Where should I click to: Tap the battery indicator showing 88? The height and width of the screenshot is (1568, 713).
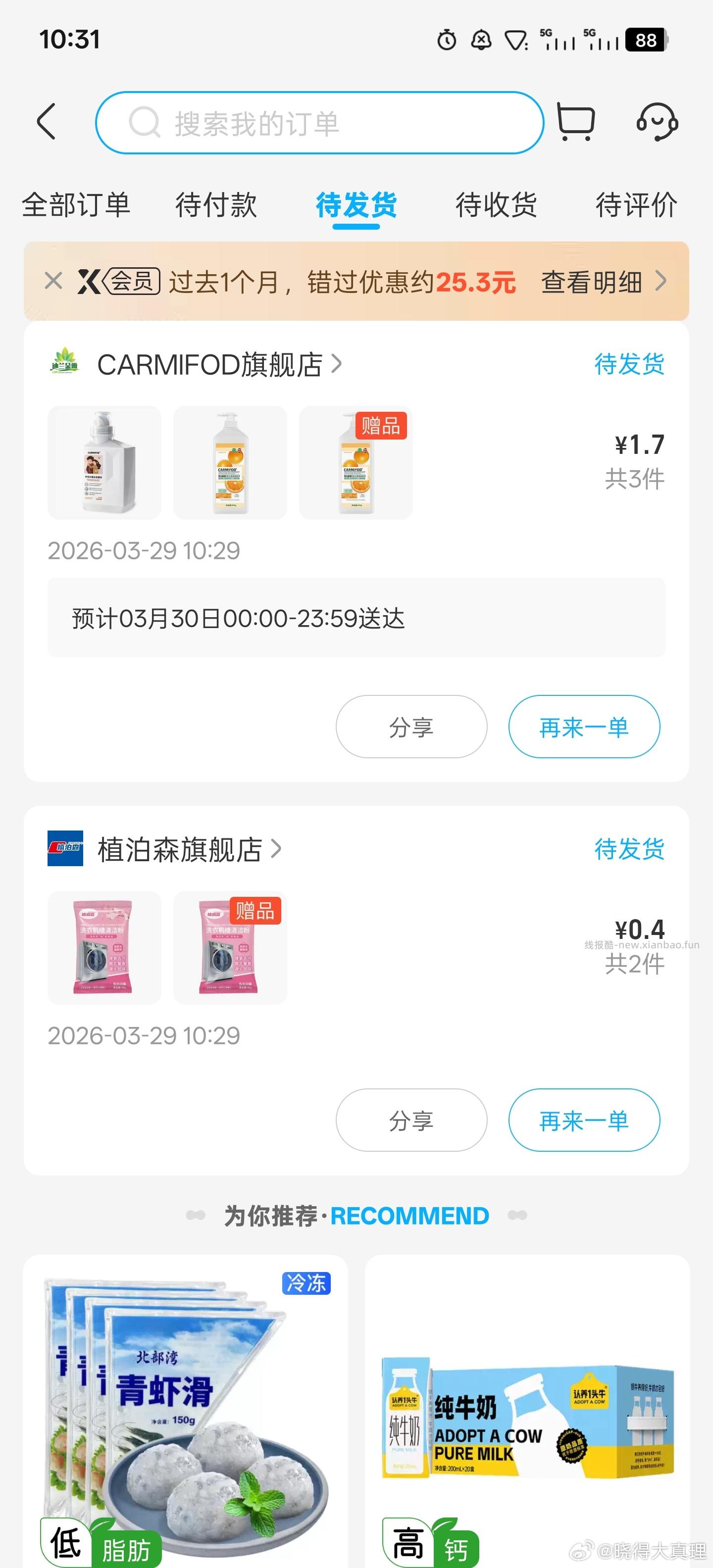[645, 40]
